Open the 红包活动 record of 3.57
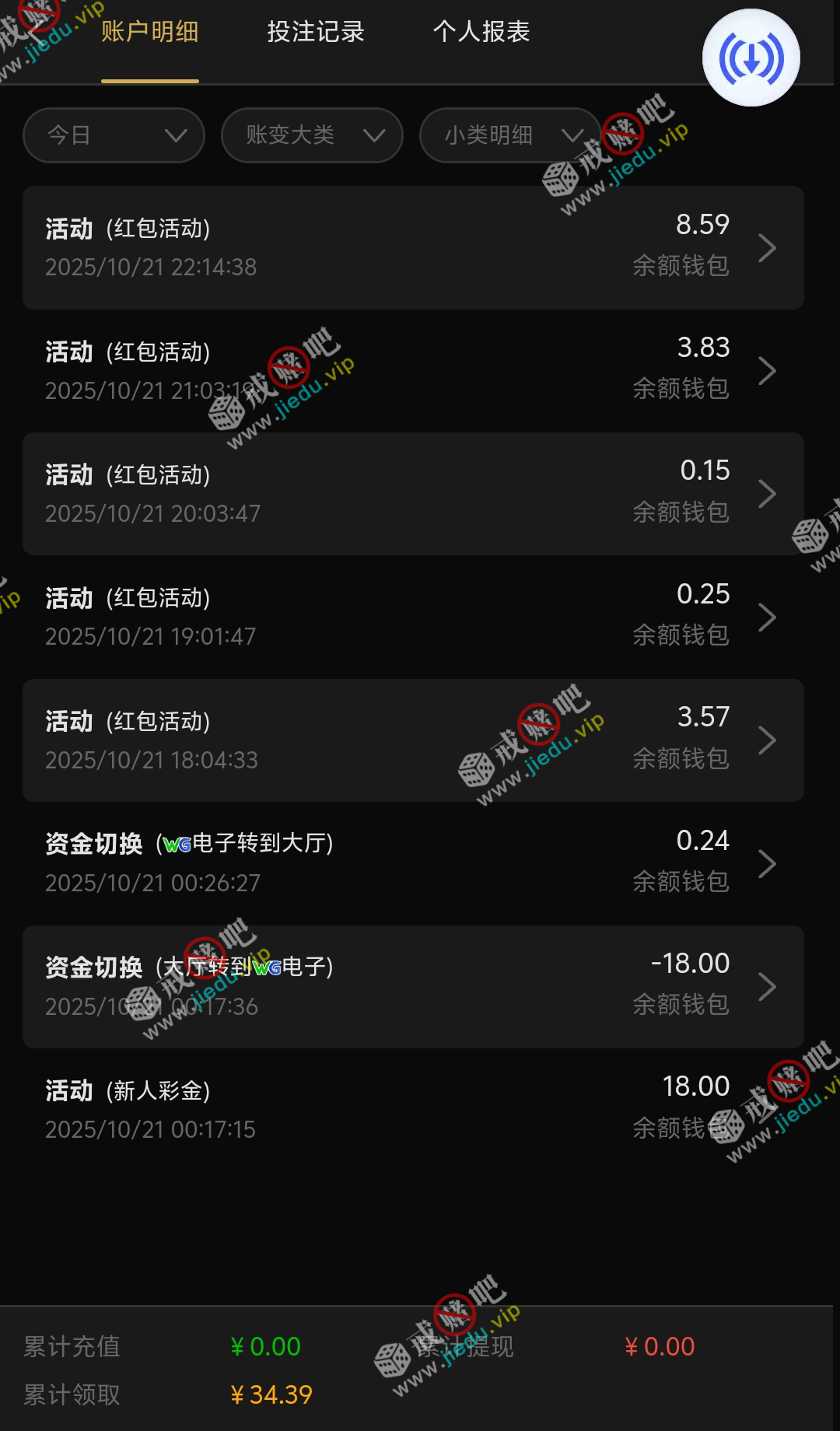 click(413, 740)
